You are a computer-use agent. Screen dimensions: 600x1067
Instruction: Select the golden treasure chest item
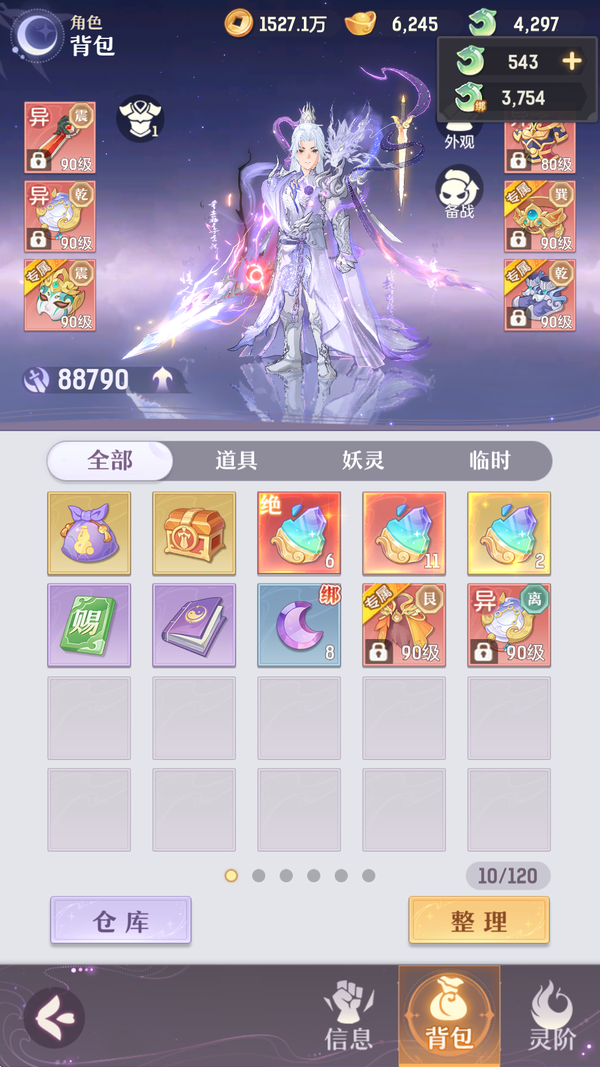pos(194,533)
